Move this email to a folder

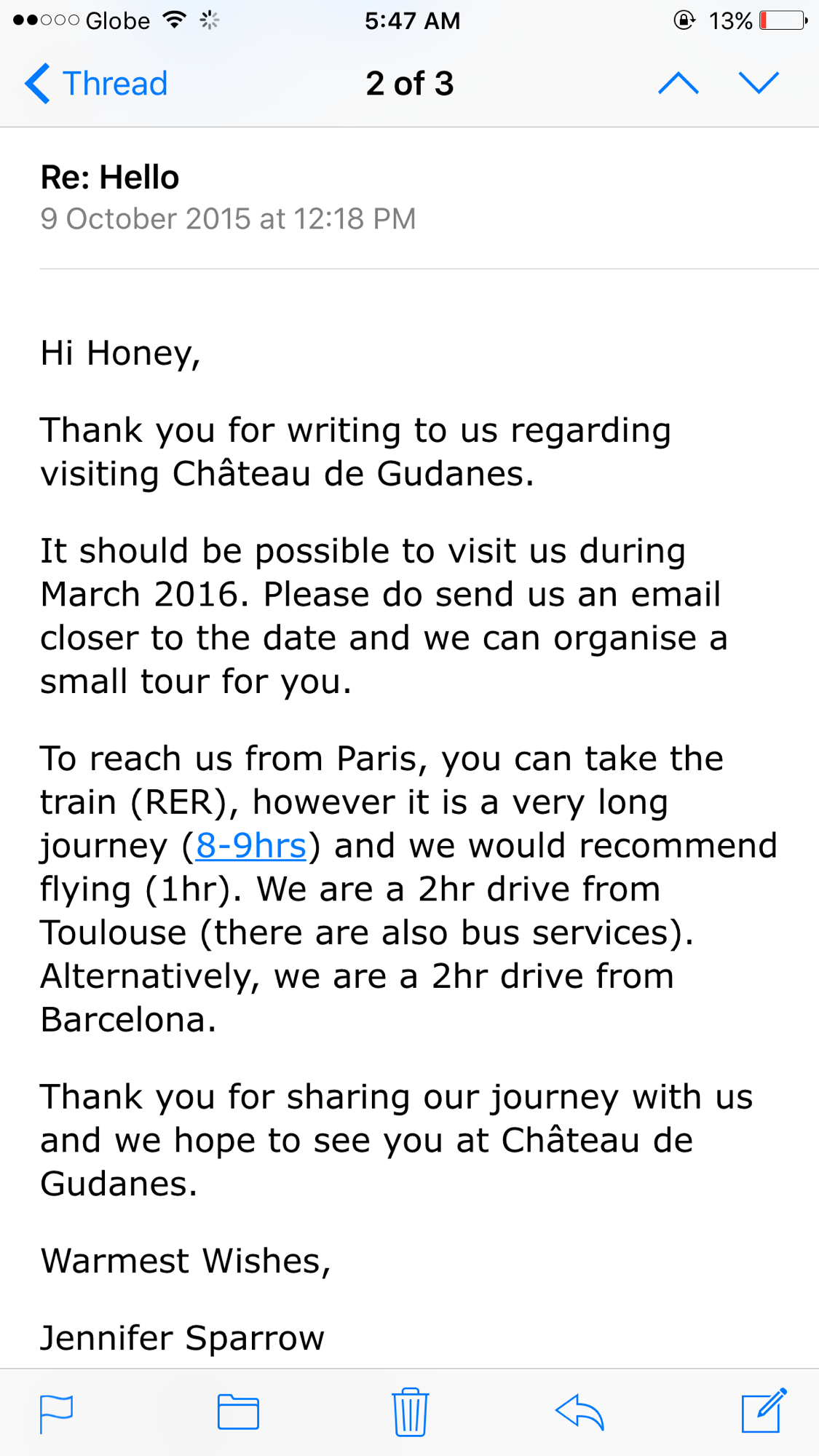[238, 1412]
